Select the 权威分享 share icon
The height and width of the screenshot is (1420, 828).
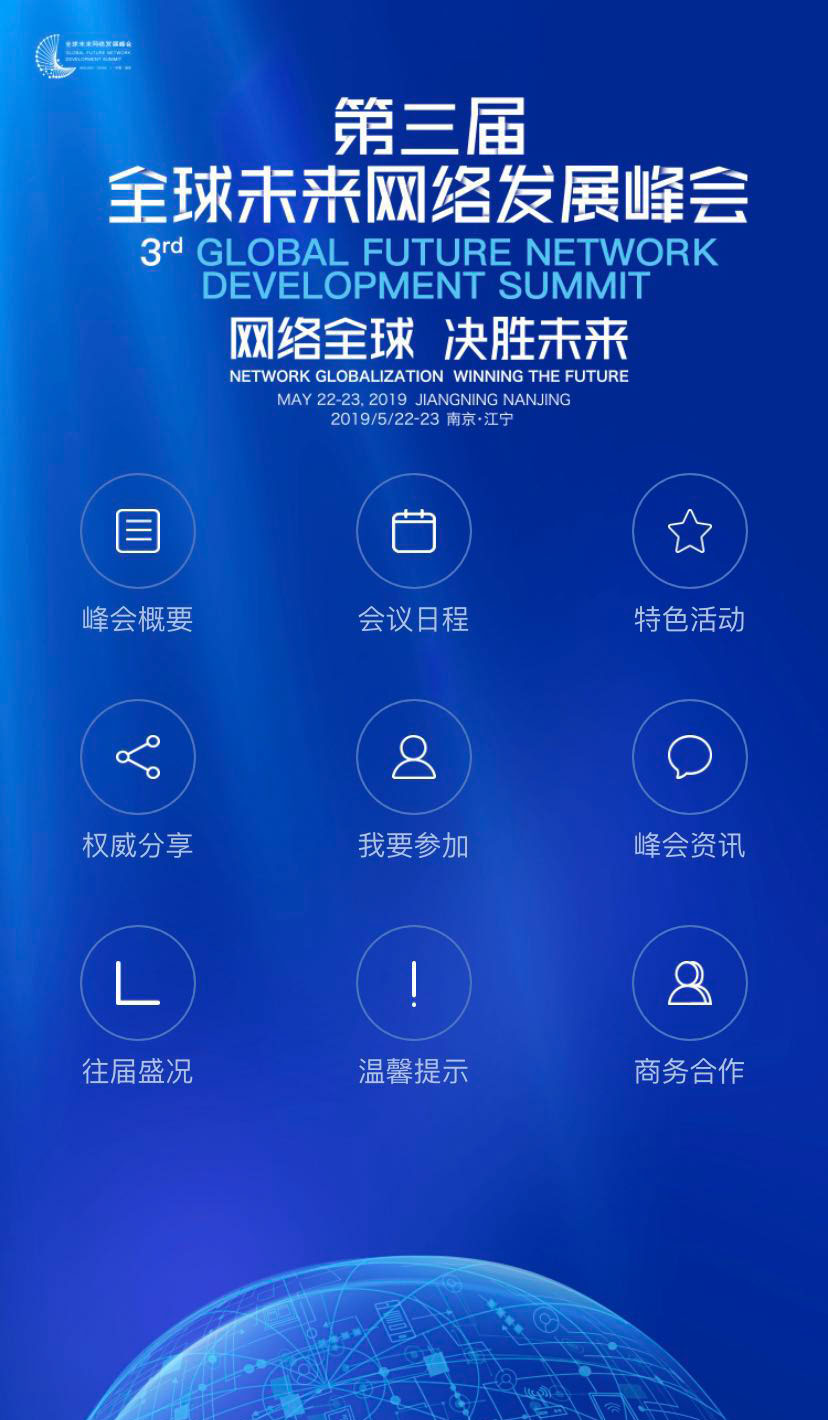point(138,757)
